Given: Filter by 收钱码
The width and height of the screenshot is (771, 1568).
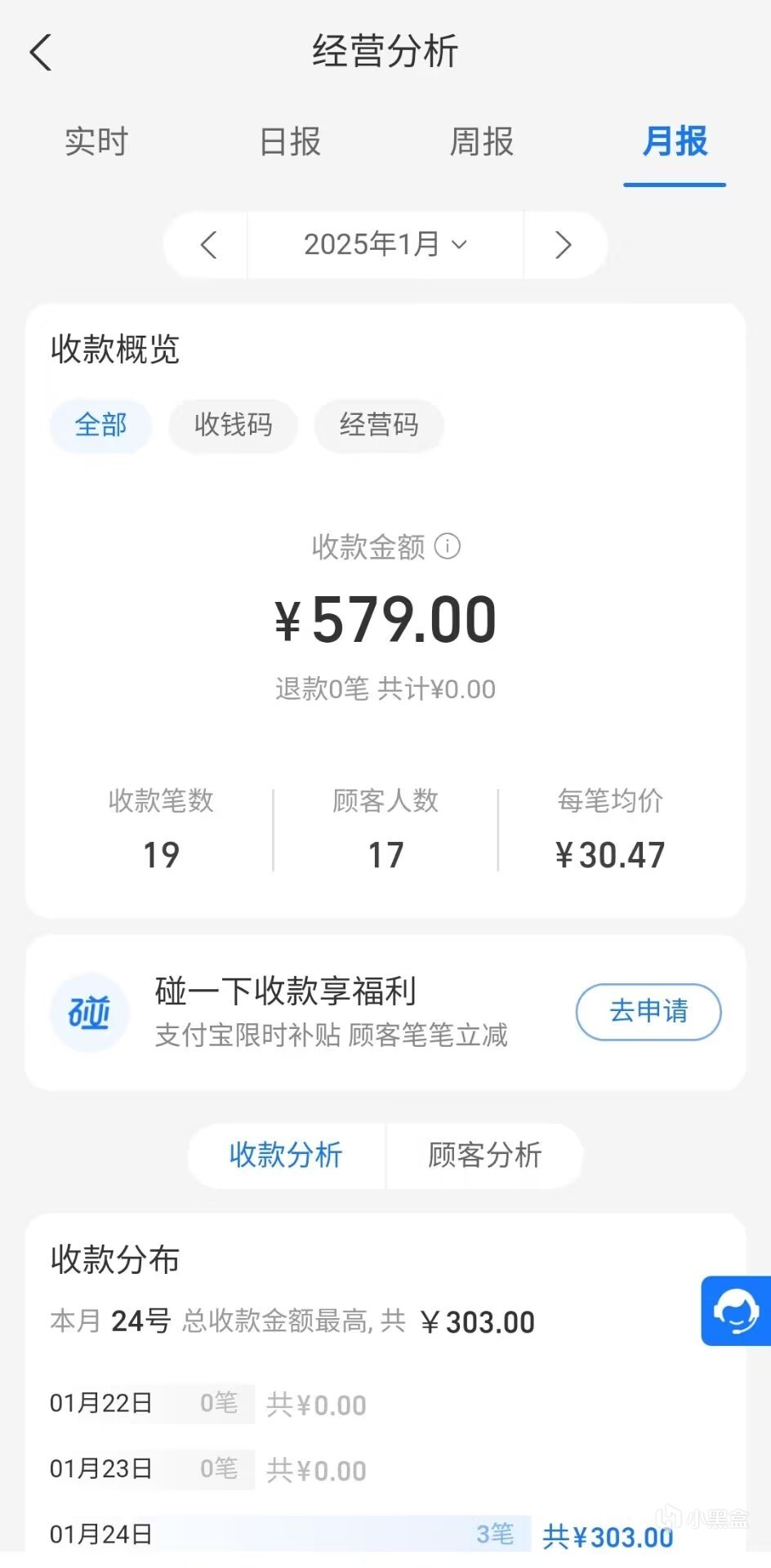Looking at the screenshot, I should [x=233, y=425].
